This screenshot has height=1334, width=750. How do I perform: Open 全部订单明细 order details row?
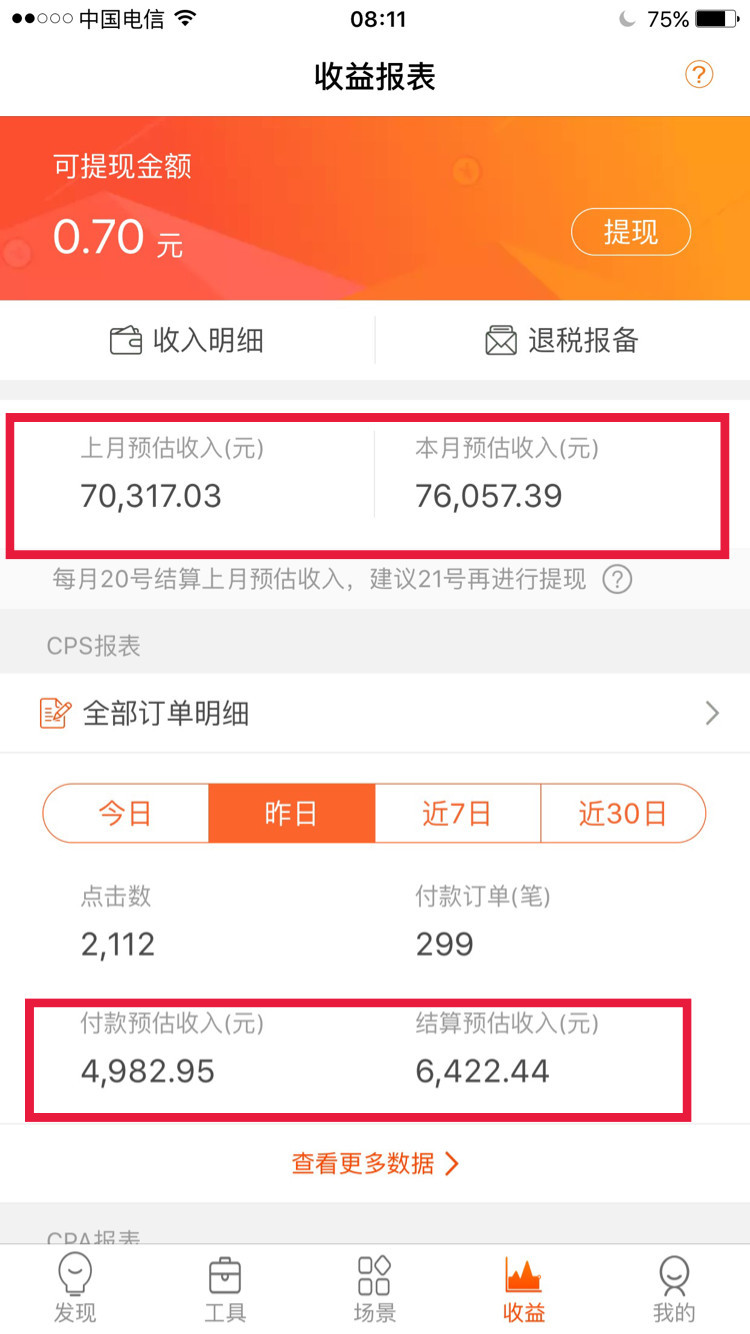coord(375,713)
